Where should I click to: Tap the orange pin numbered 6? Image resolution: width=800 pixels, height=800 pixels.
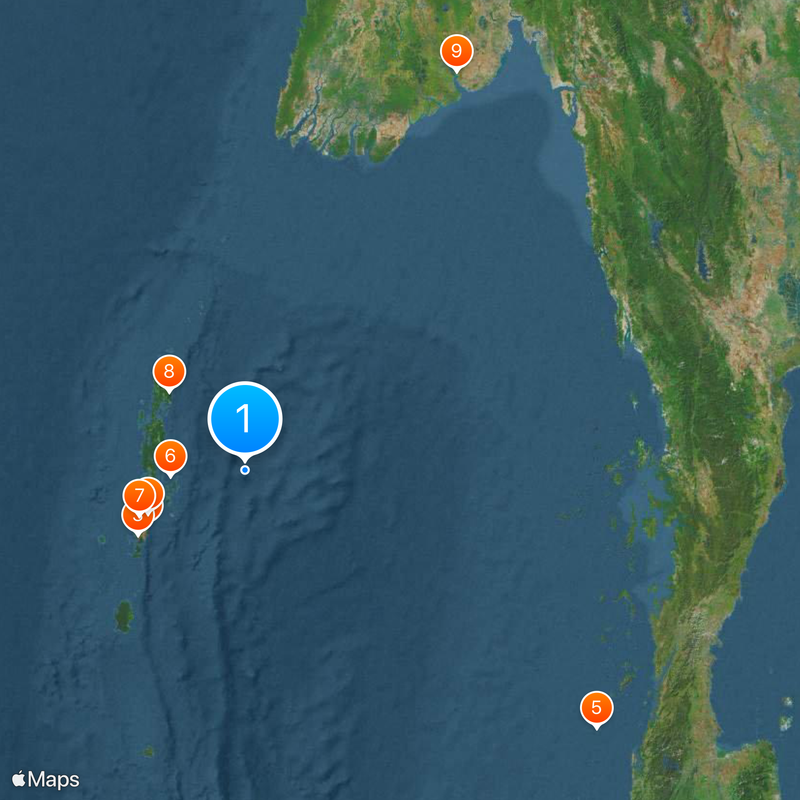(170, 456)
